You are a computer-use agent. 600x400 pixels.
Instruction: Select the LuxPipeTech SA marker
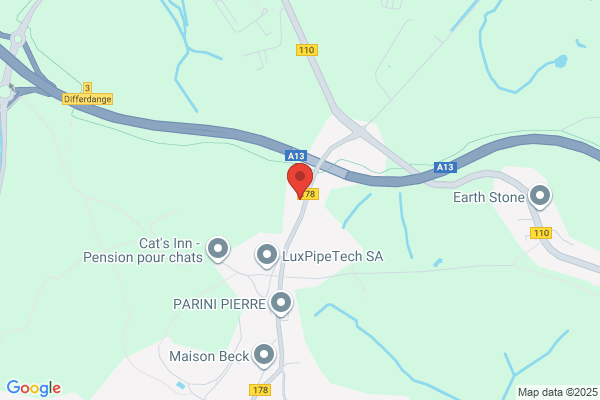pyautogui.click(x=267, y=255)
